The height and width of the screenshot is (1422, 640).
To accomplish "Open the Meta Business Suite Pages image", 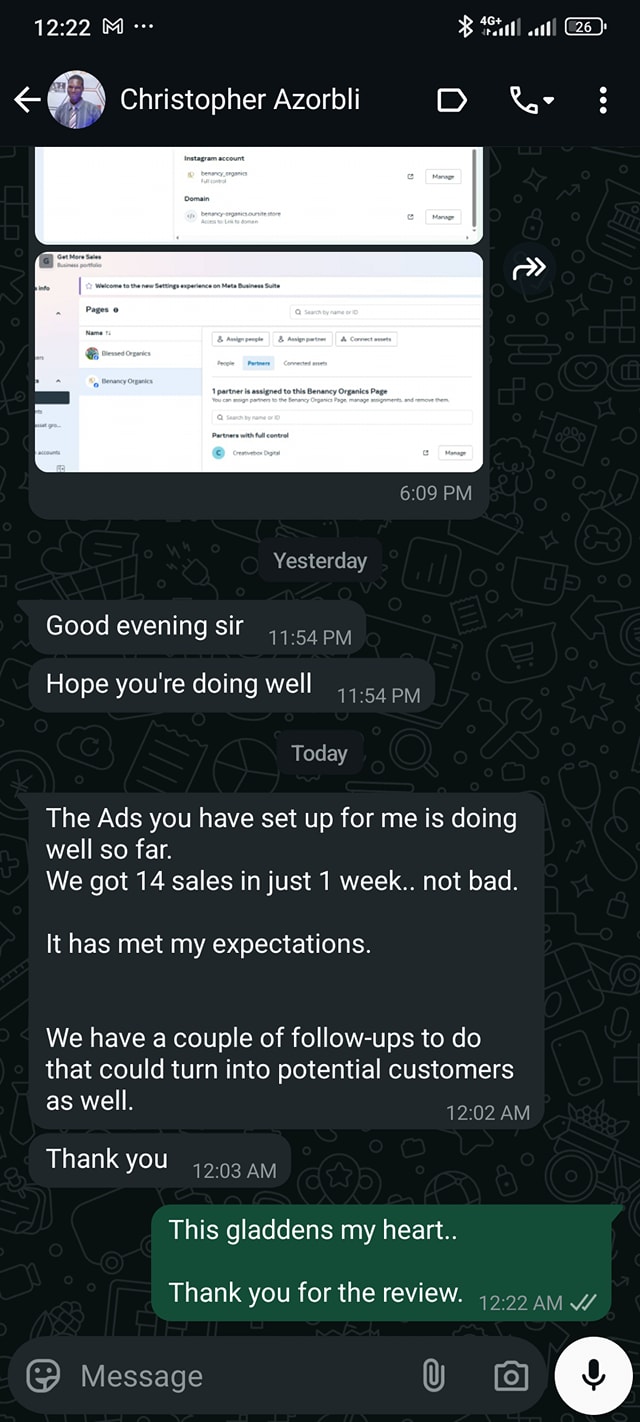I will coord(259,361).
